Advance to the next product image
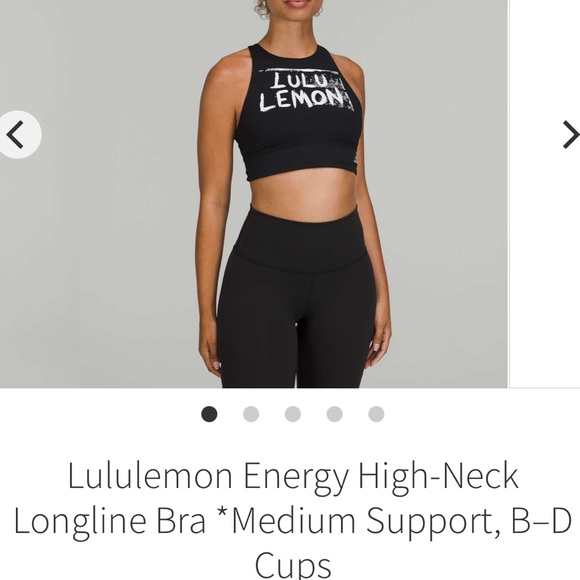 [x=570, y=135]
